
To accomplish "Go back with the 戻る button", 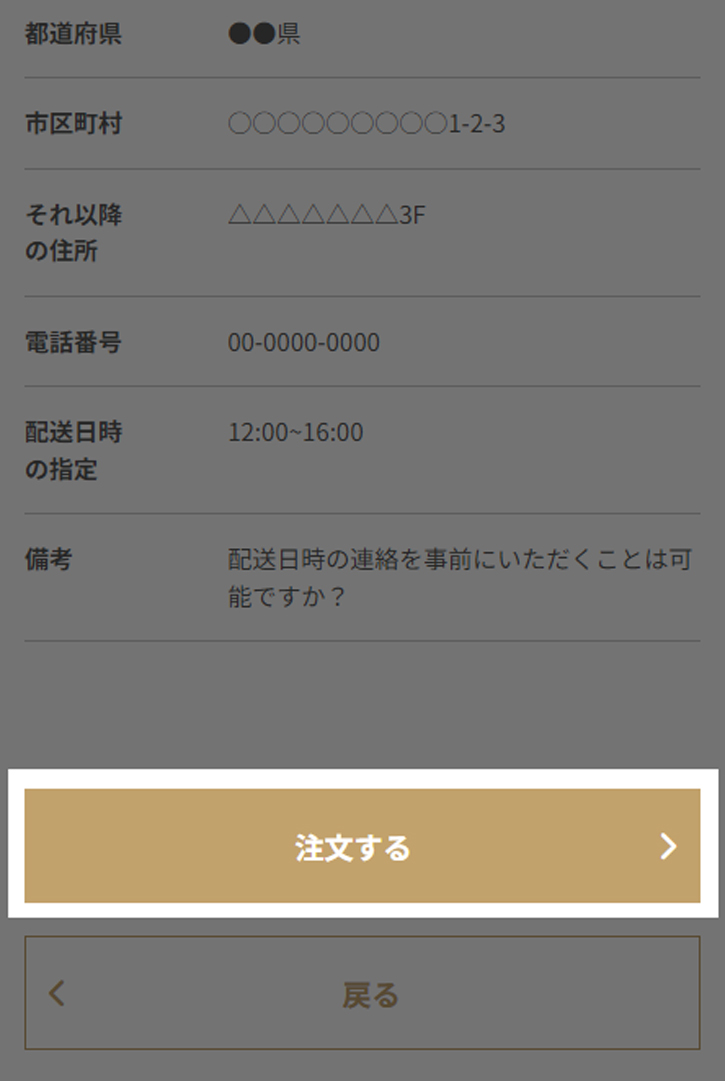I will pos(362,993).
